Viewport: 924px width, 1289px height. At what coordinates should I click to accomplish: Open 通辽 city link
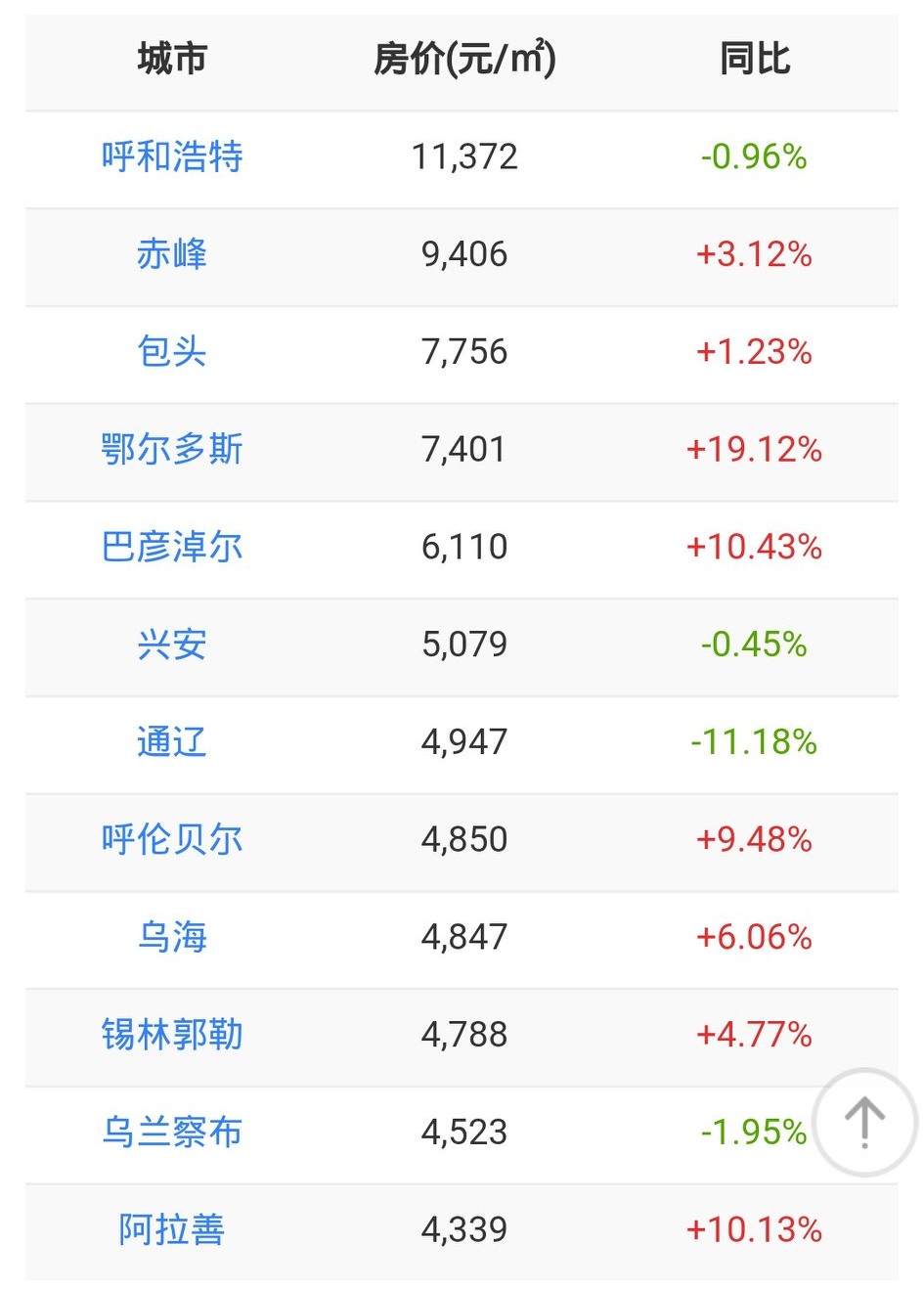click(x=172, y=741)
